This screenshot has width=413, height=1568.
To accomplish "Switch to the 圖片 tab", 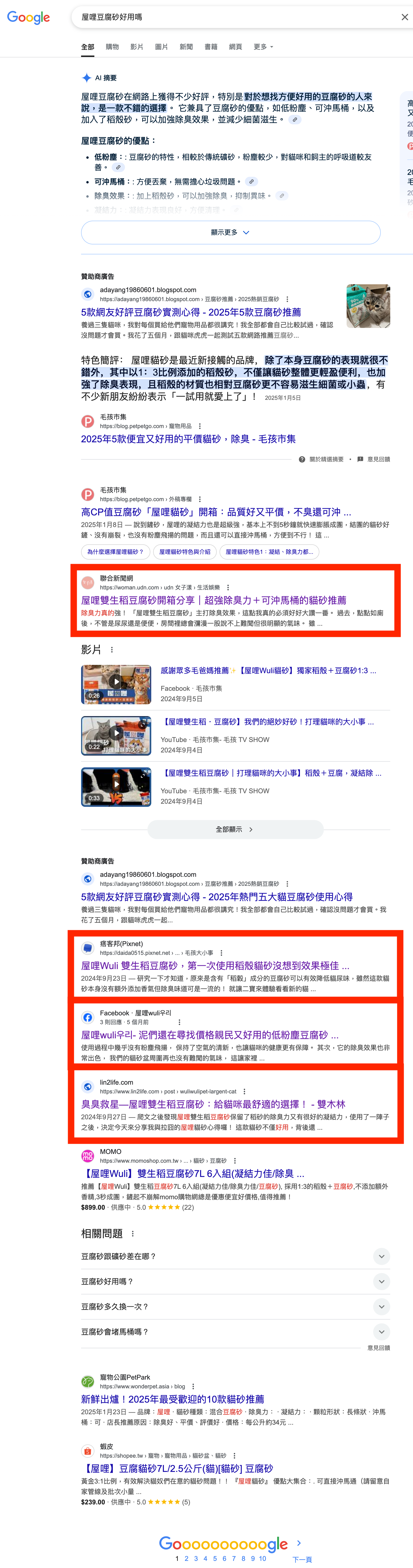I will coord(161,47).
